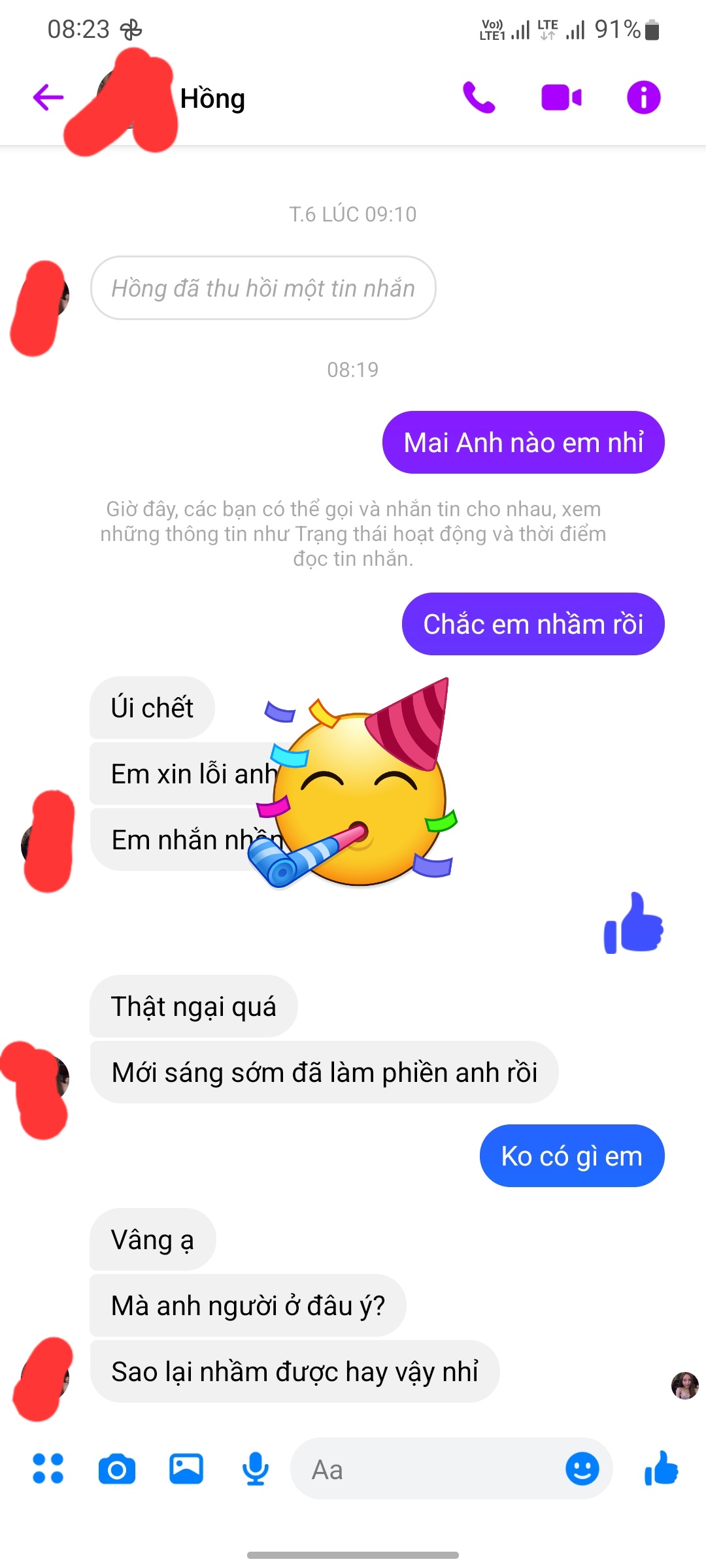The height and width of the screenshot is (1568, 706).
Task: Start a video call with Hồng
Action: 561,97
